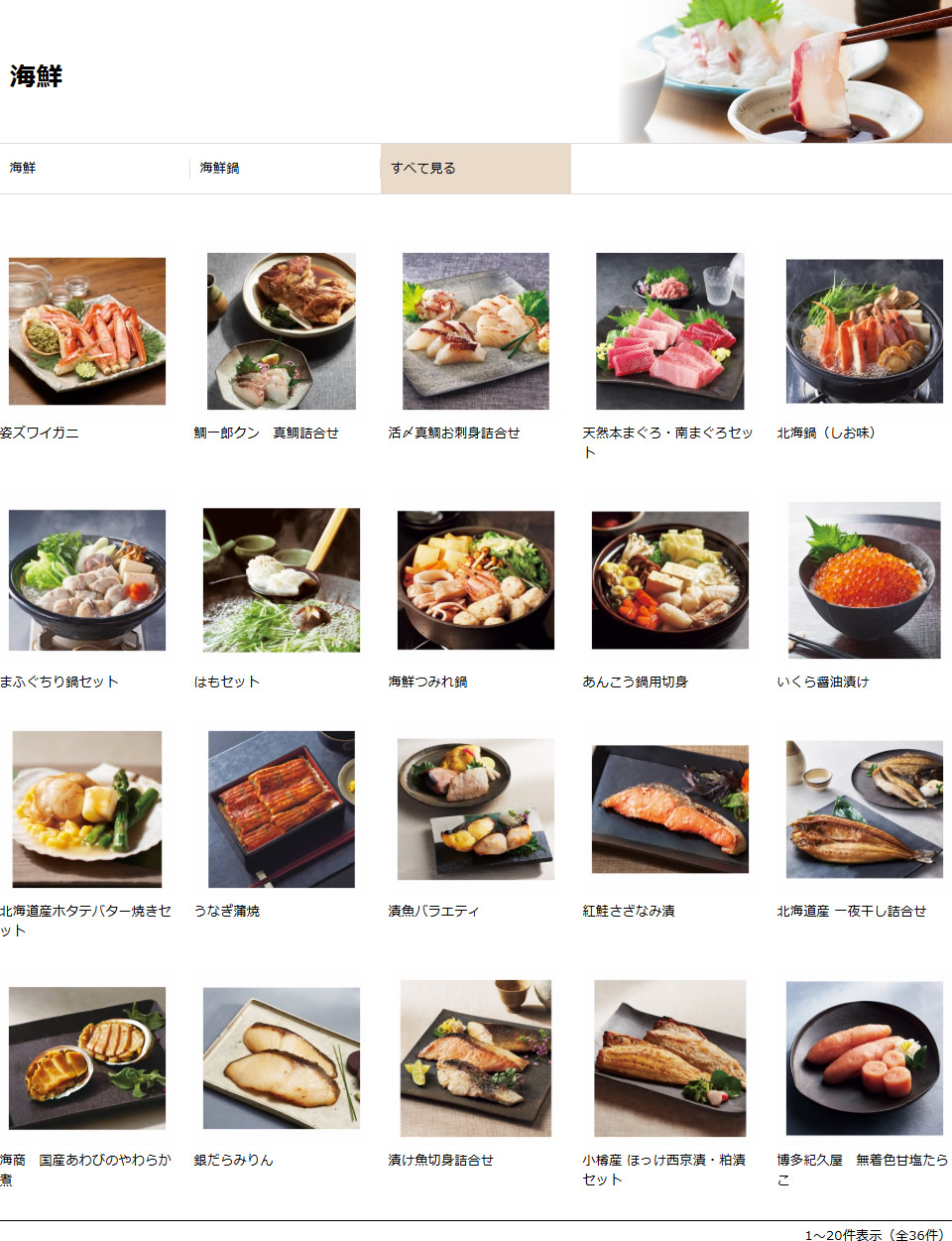Select the すべて見る tab

423,169
